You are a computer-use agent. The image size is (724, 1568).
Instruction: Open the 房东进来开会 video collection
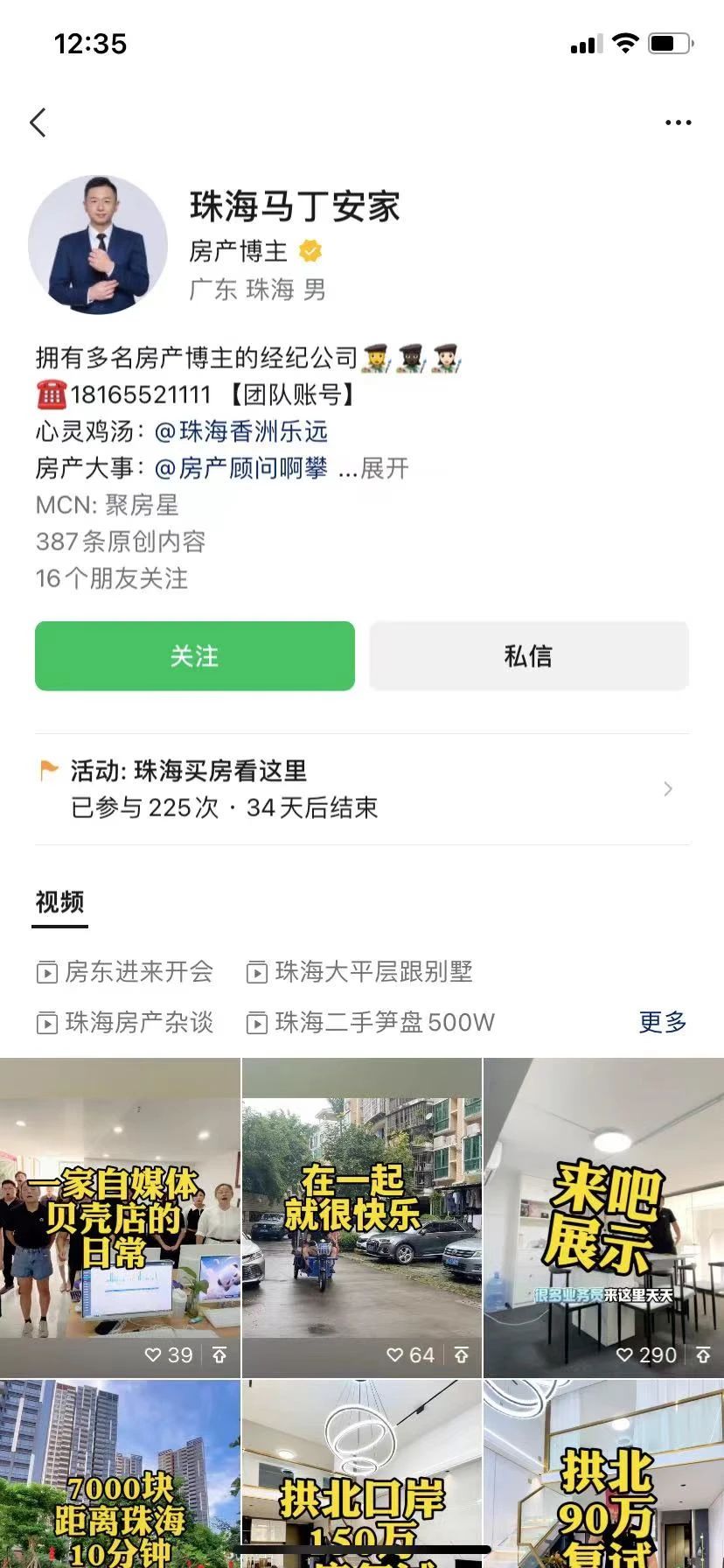click(x=125, y=971)
